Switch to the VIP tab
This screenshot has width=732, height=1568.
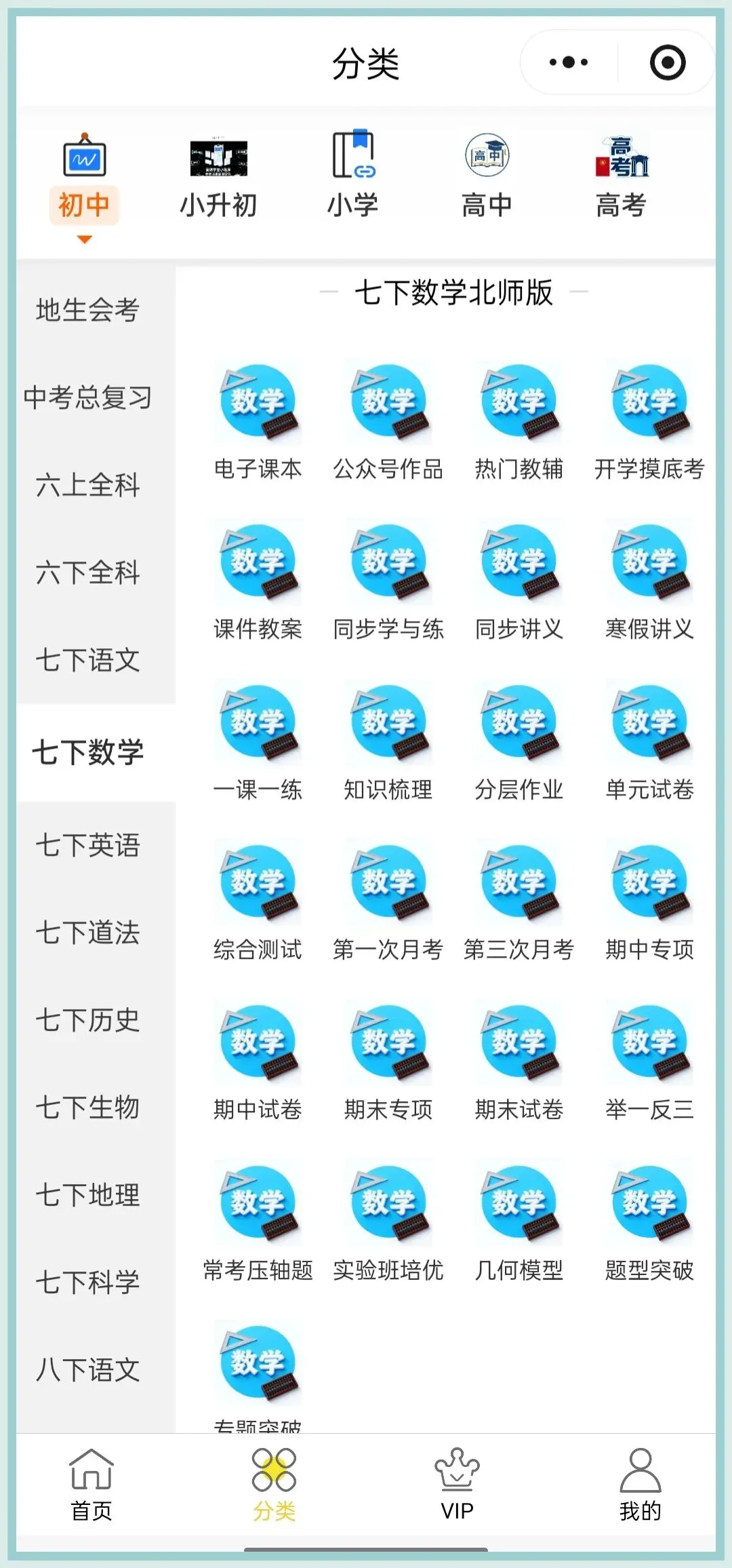pos(457,1485)
